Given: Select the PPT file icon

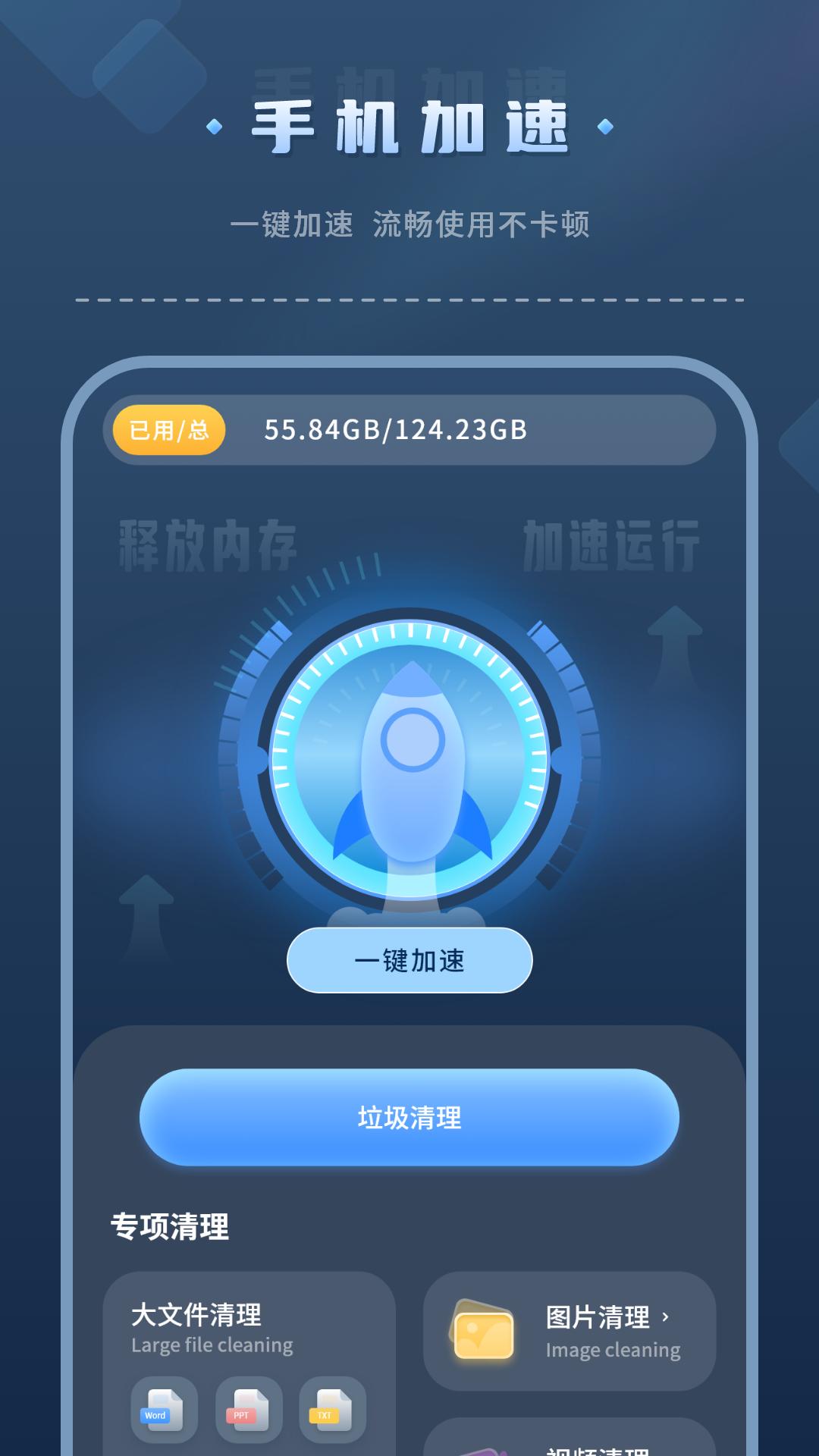Looking at the screenshot, I should tap(246, 1408).
